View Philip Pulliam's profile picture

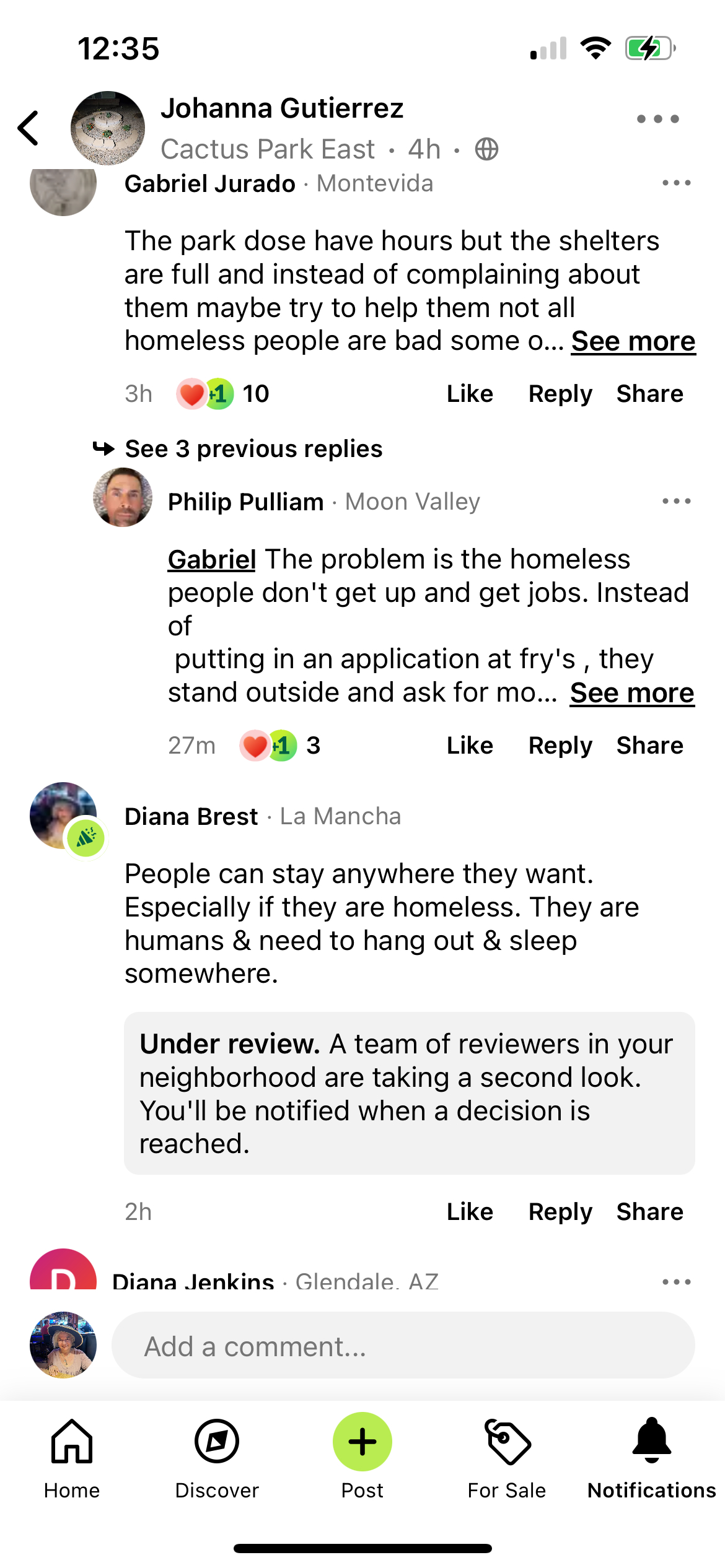coord(123,497)
